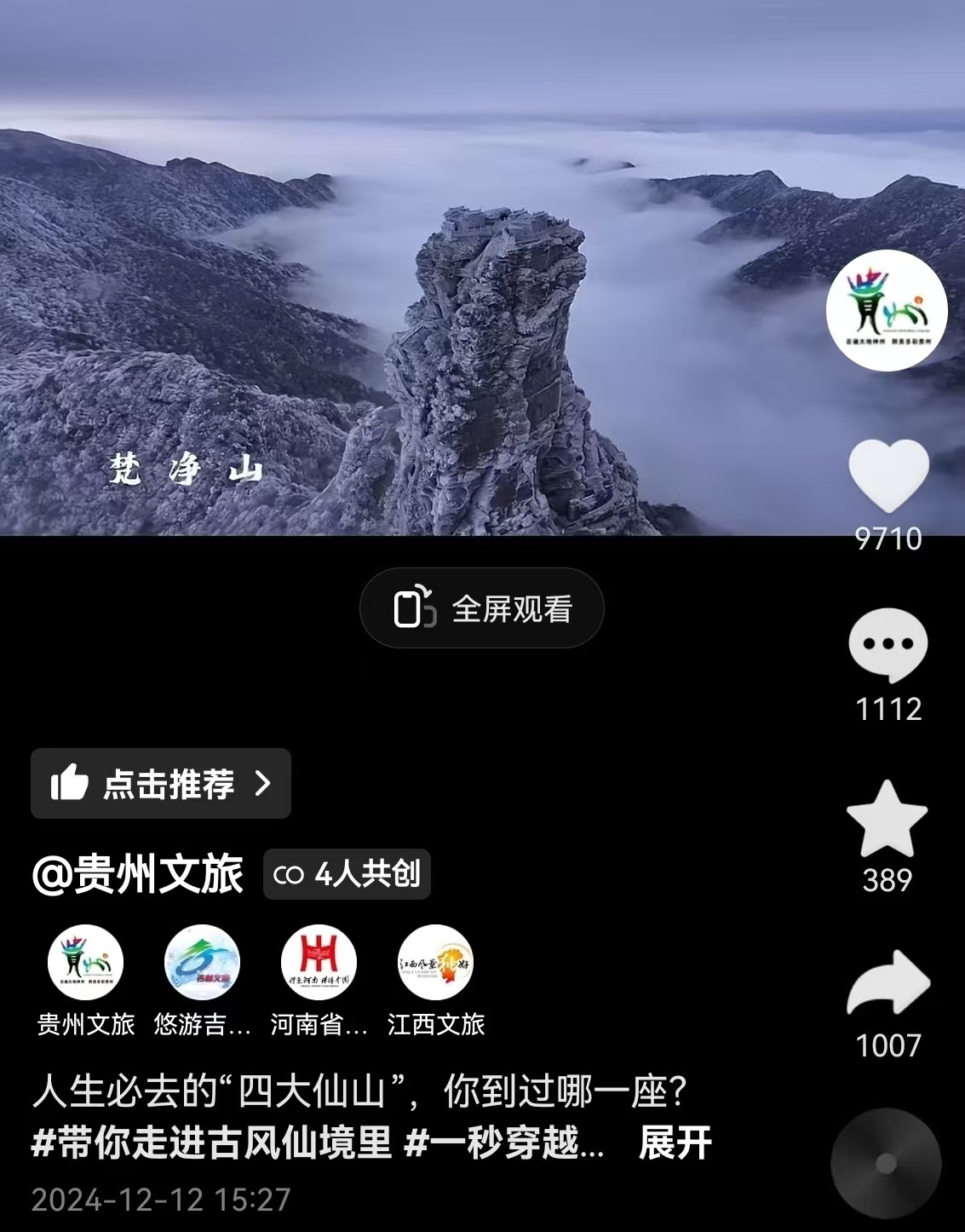Open co-creator 河南省… profile
The height and width of the screenshot is (1232, 965).
[319, 963]
